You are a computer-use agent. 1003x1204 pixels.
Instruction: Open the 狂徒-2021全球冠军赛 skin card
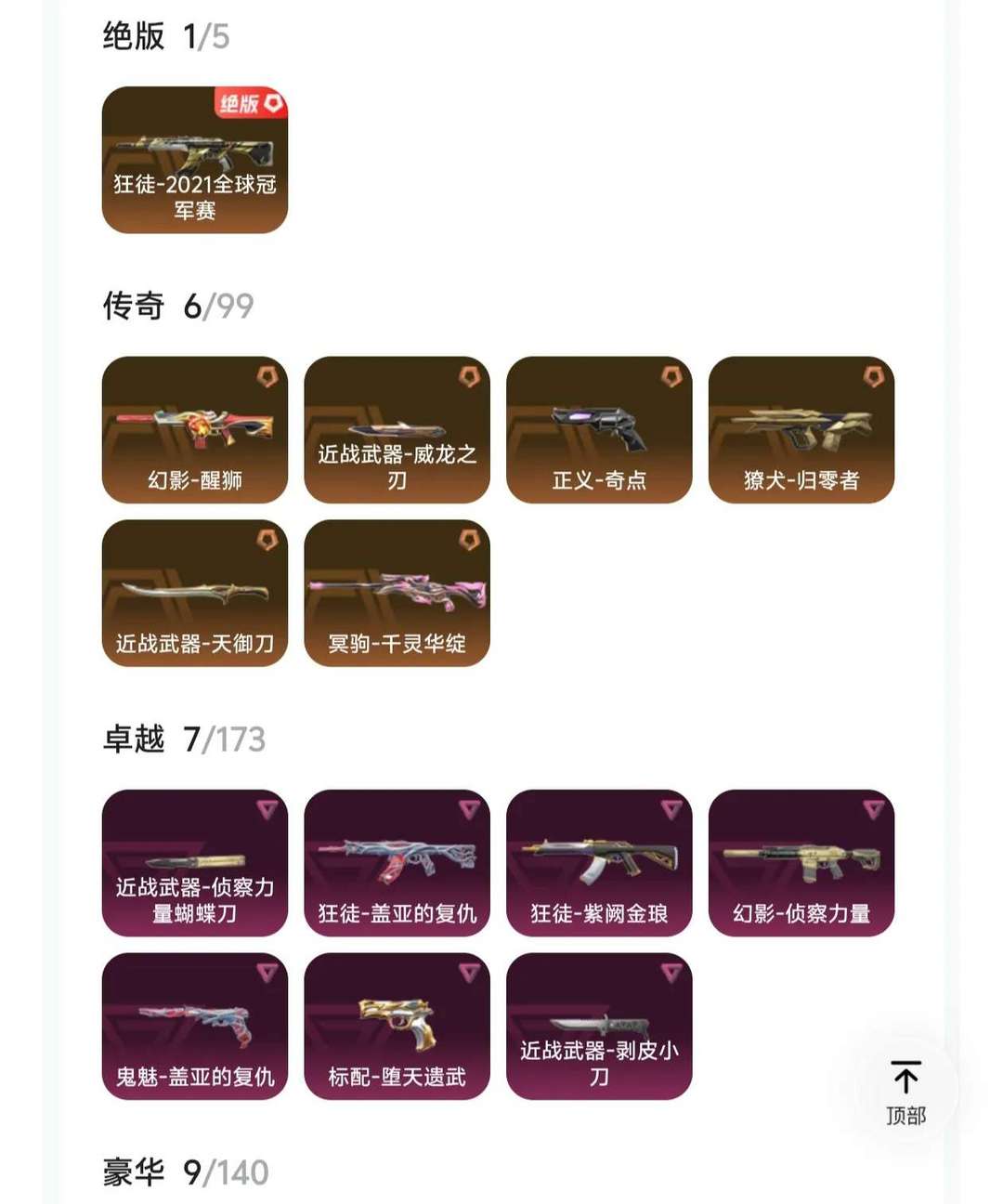pyautogui.click(x=195, y=160)
